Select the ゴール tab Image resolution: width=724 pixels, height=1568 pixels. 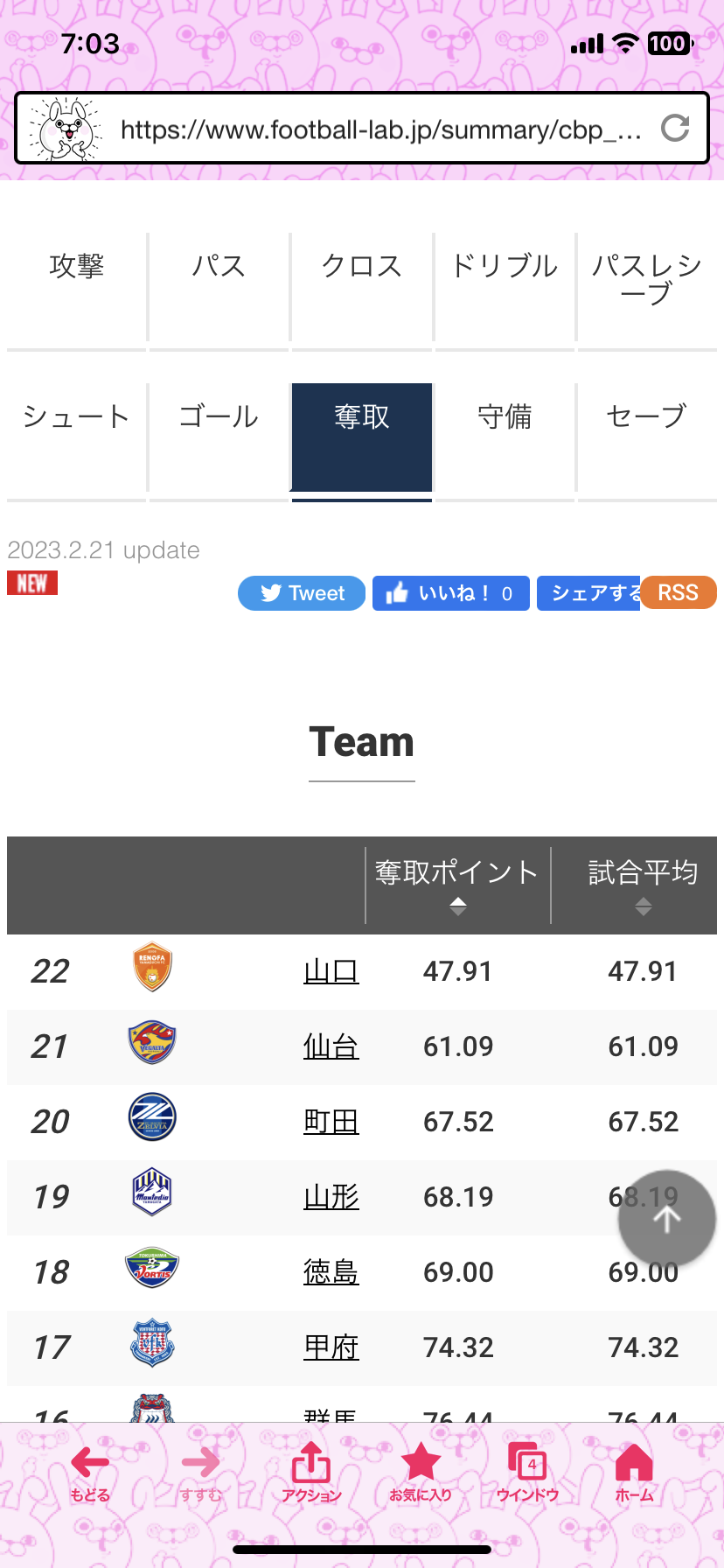[219, 416]
